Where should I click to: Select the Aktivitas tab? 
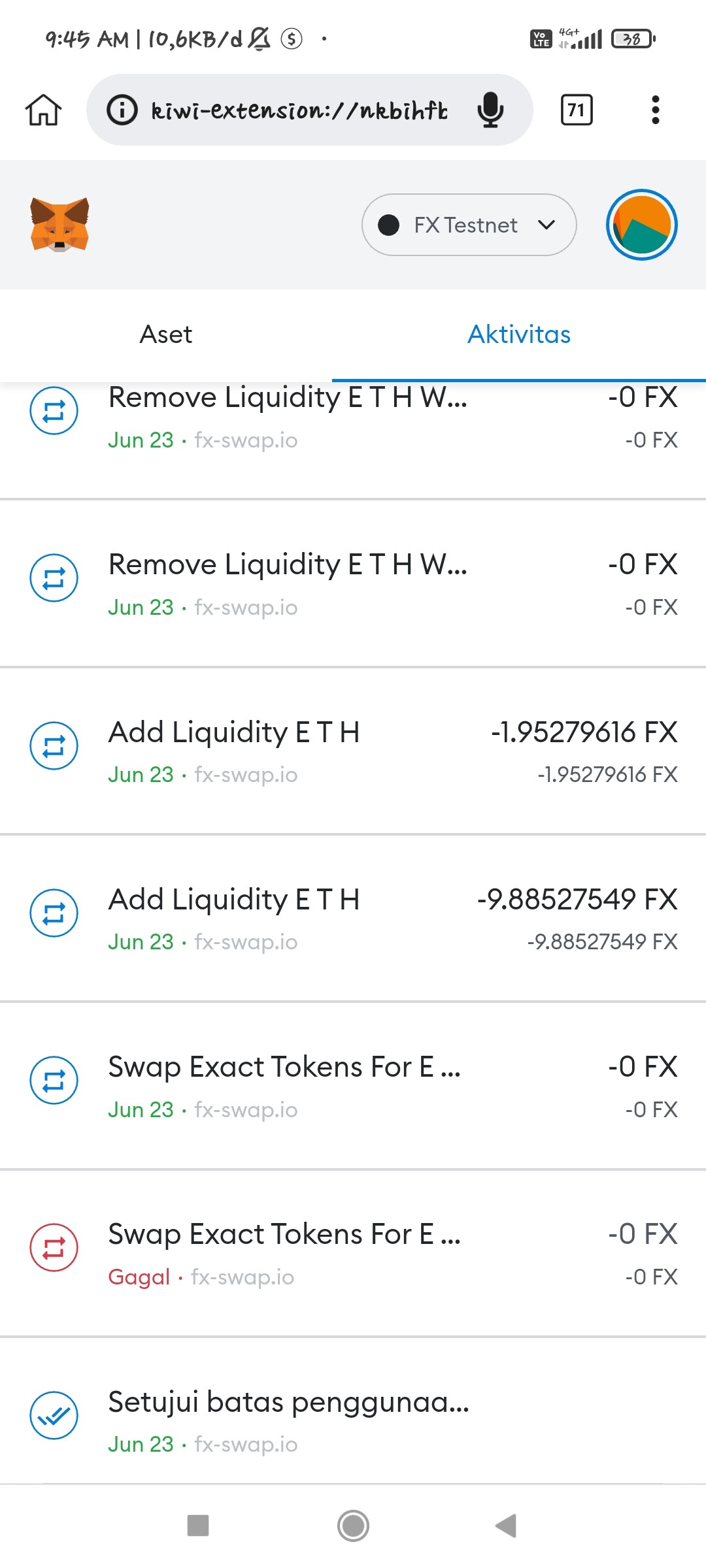519,335
